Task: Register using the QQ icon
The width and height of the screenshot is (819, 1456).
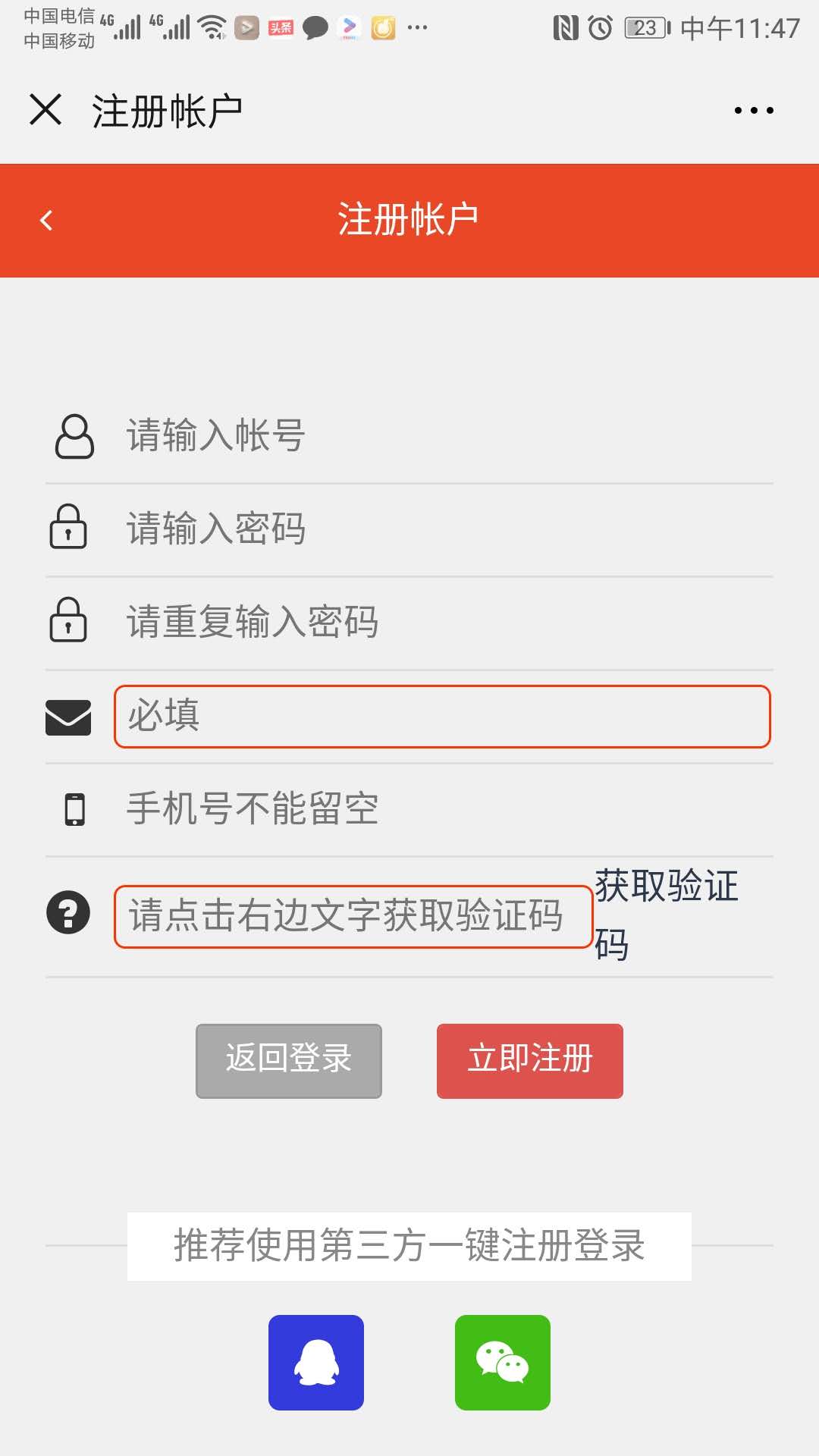Action: [316, 1362]
